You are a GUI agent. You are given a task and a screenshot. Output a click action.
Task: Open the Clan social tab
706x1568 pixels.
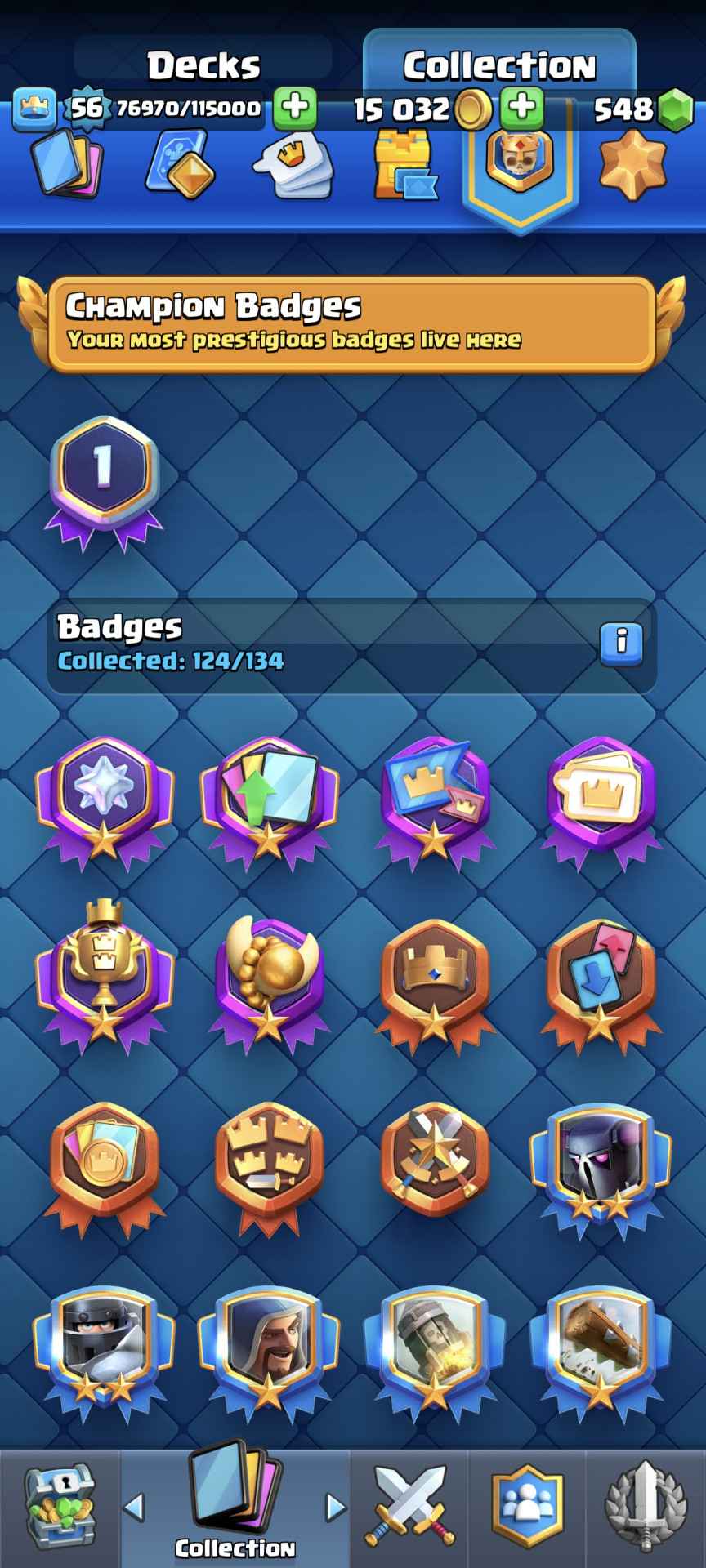[x=527, y=1508]
